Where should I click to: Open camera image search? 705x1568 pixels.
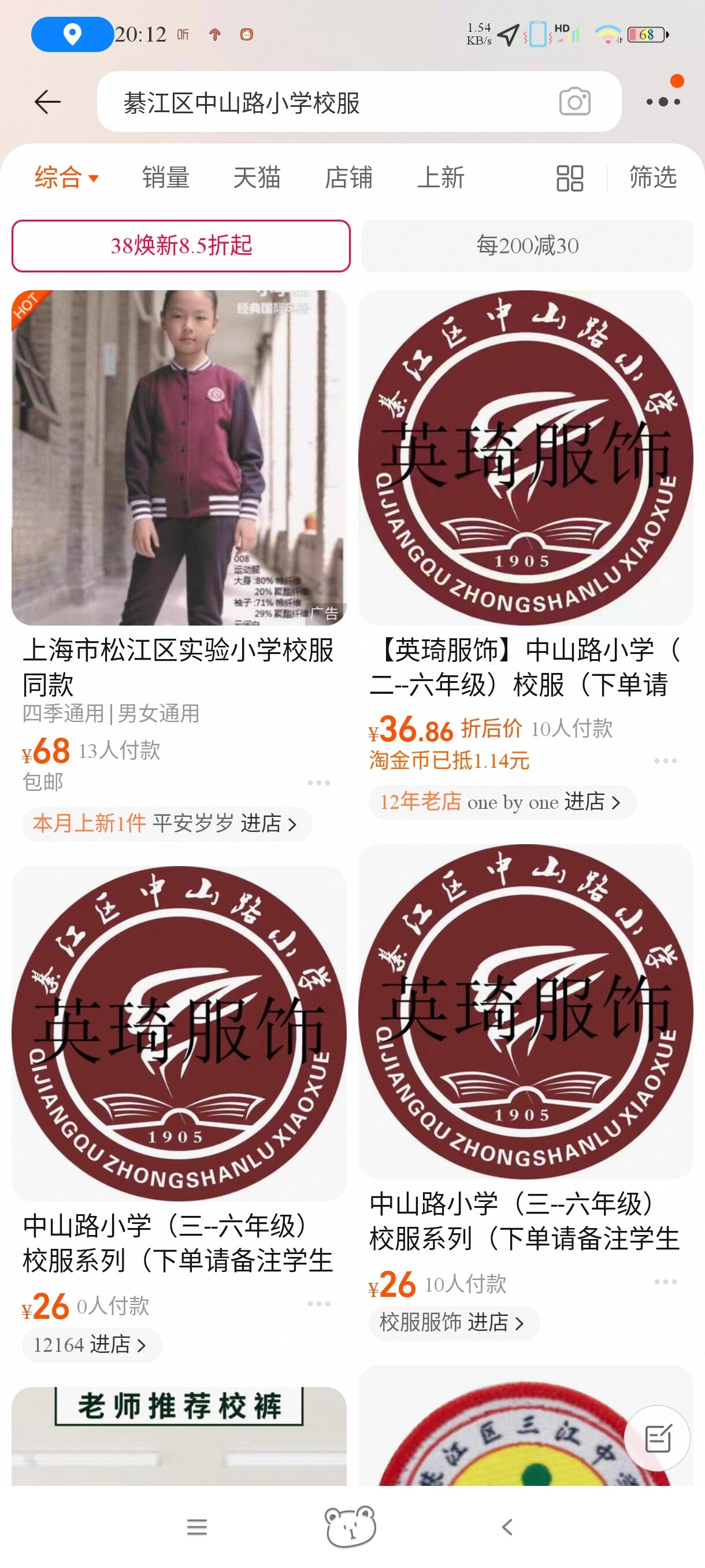[574, 102]
